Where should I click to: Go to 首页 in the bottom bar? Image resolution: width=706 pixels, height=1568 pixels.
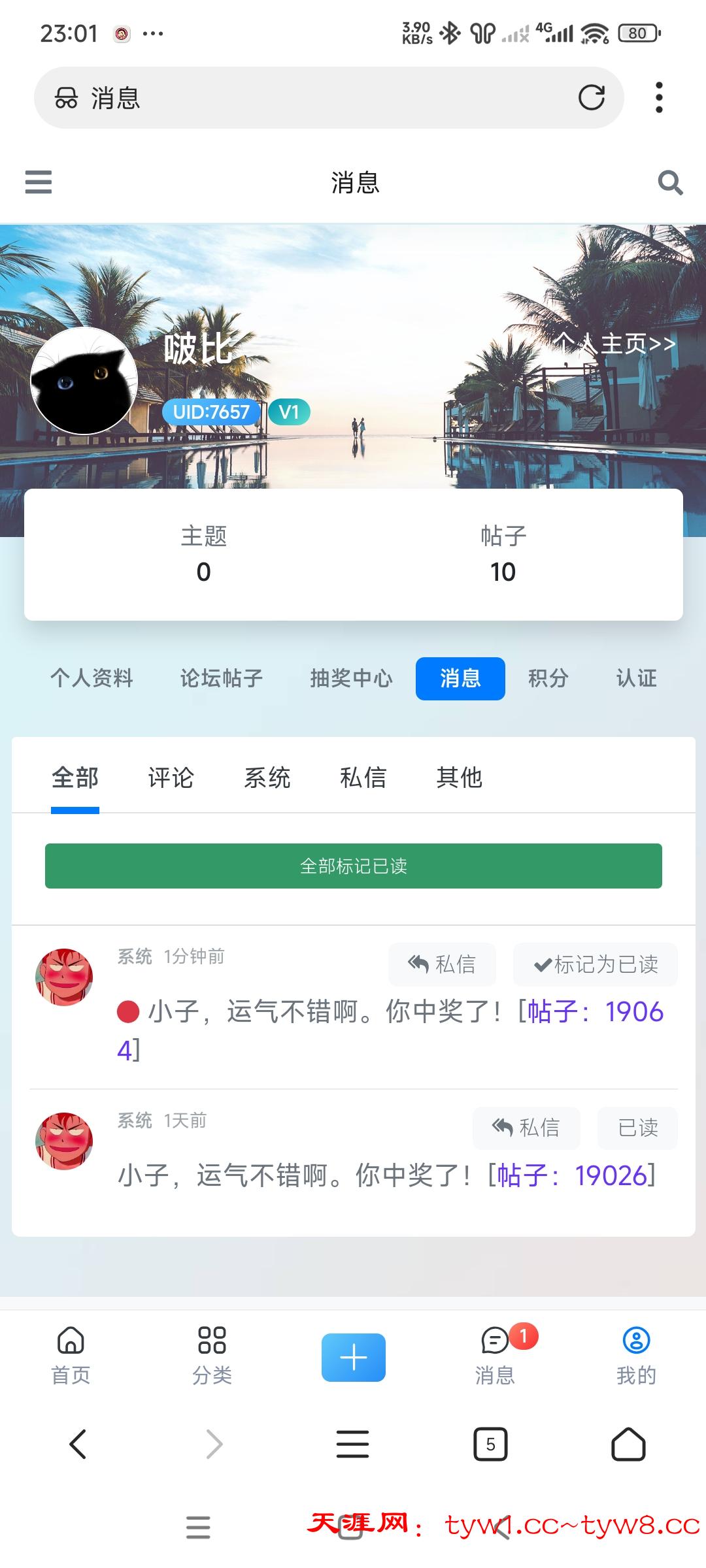pyautogui.click(x=71, y=1354)
